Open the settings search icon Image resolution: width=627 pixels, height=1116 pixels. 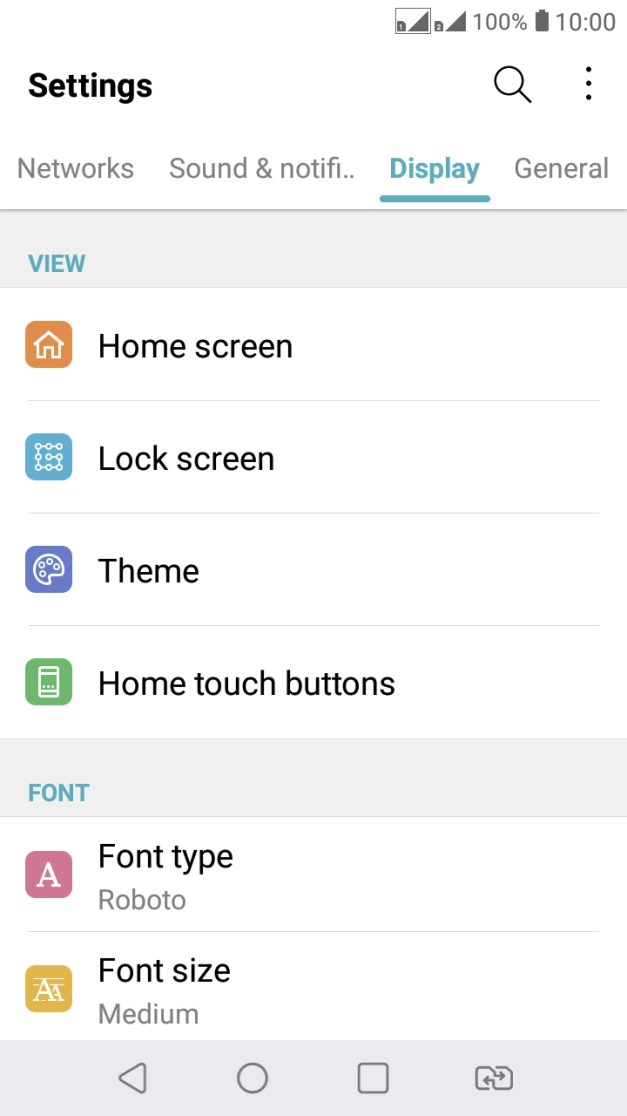click(x=512, y=85)
